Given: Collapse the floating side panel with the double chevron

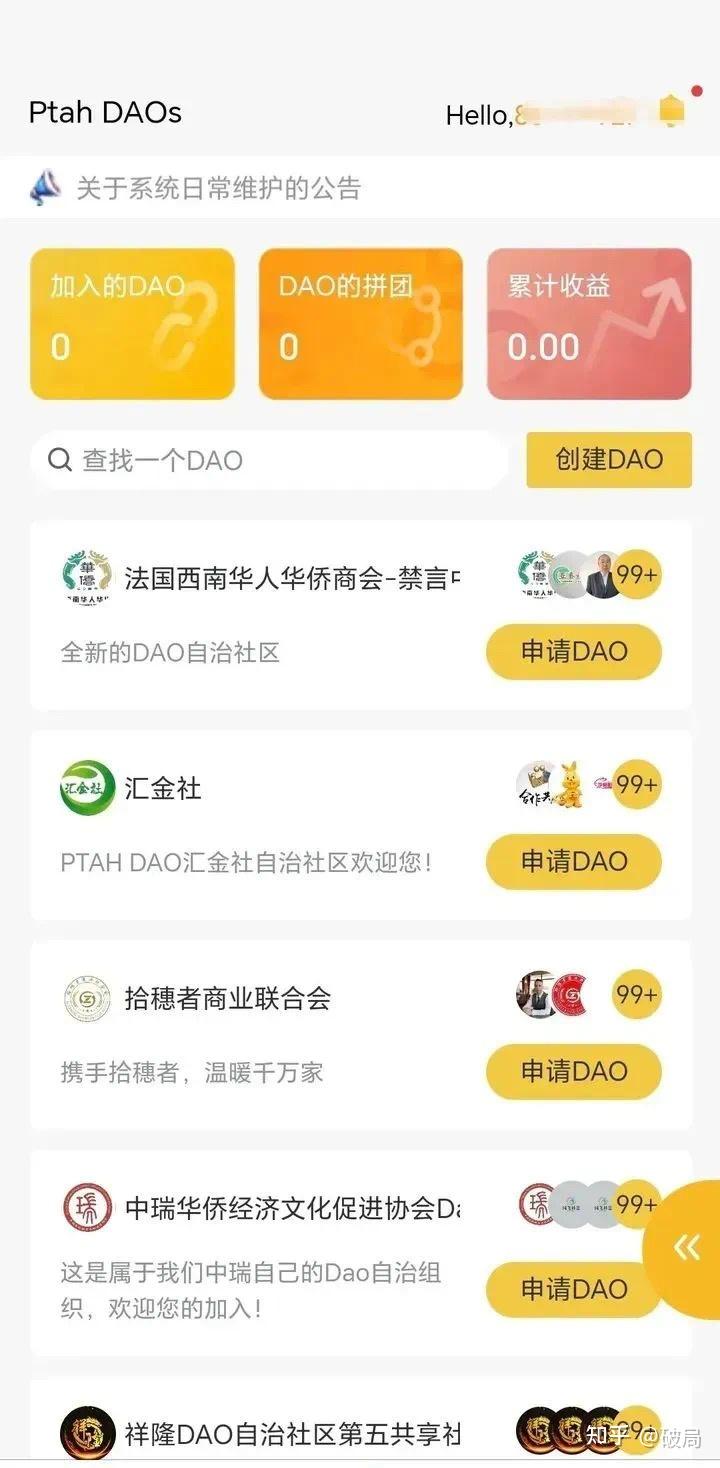Looking at the screenshot, I should pos(686,1246).
